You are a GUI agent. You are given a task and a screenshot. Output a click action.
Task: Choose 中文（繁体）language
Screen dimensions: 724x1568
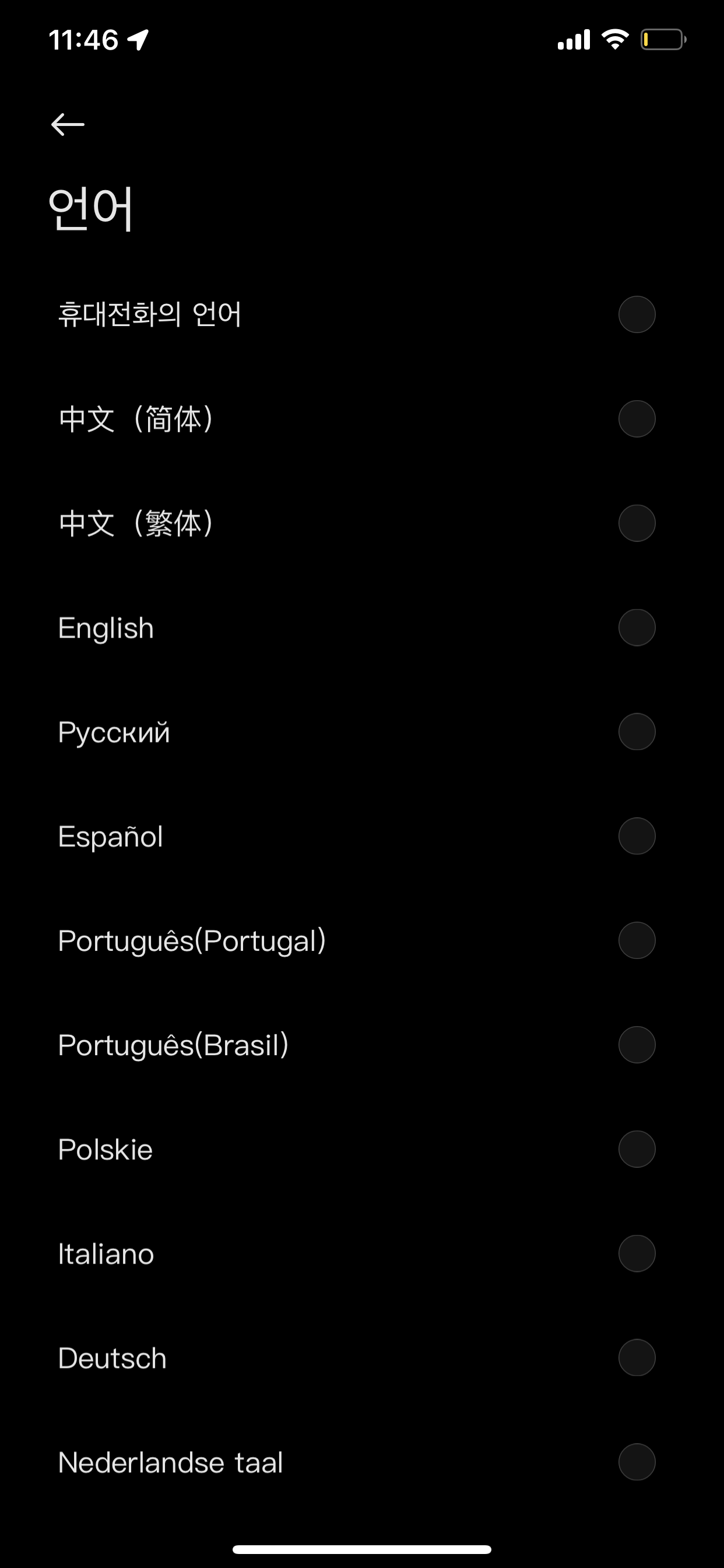click(362, 523)
